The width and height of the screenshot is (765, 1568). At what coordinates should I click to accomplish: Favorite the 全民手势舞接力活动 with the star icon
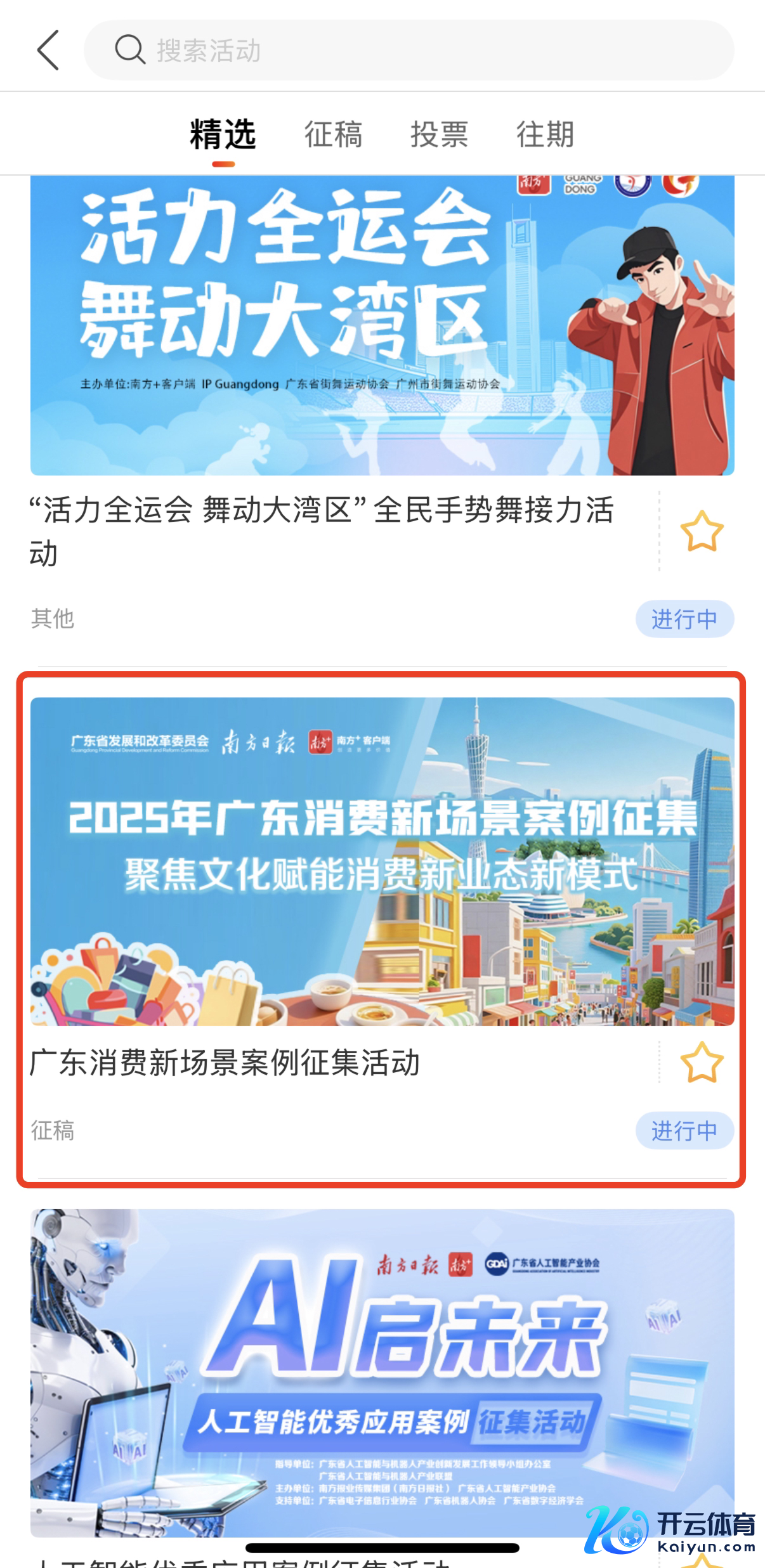(x=702, y=531)
